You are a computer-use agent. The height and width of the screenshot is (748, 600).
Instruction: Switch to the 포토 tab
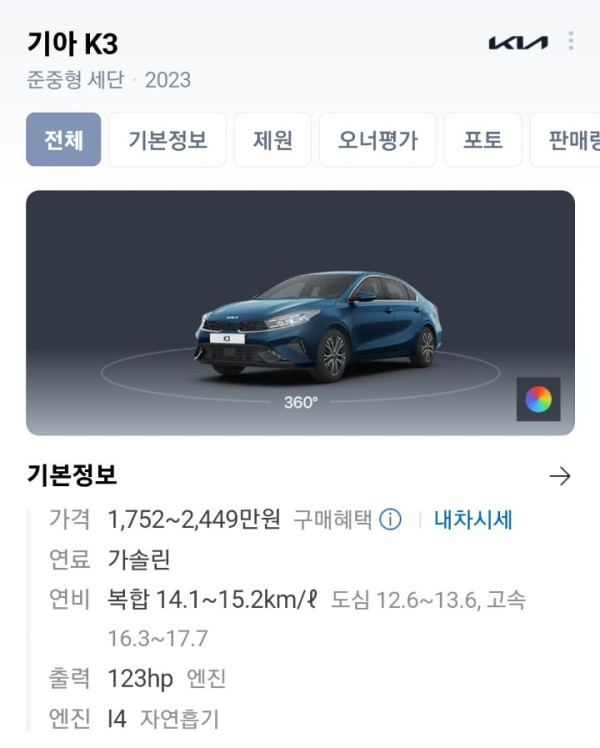[x=483, y=139]
